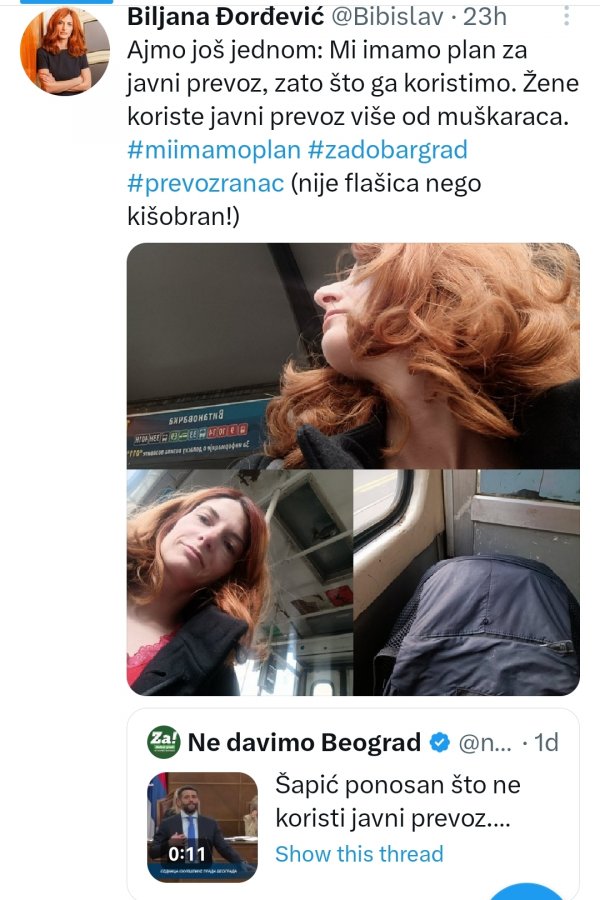Play the 0:11 video in quoted tweet

click(x=203, y=827)
